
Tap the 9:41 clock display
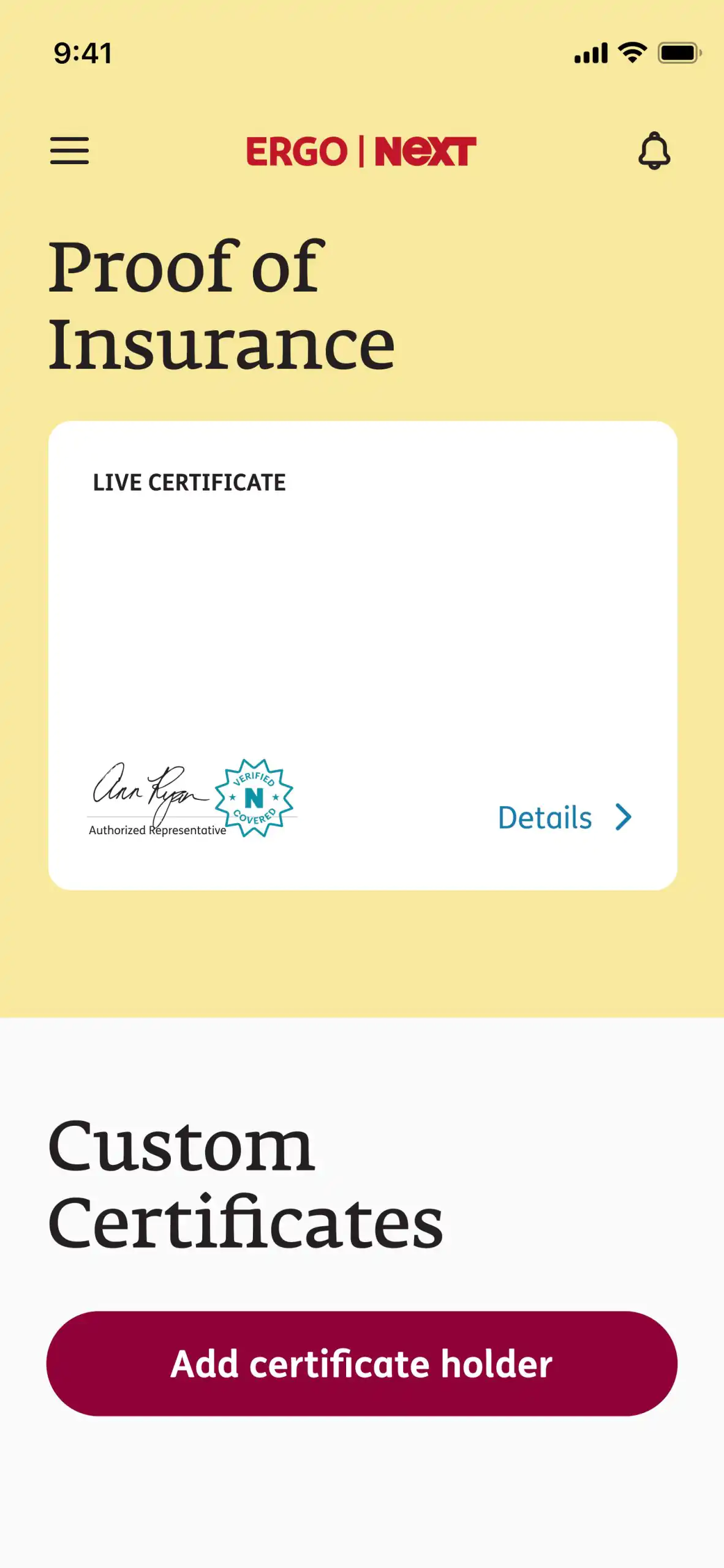click(83, 53)
